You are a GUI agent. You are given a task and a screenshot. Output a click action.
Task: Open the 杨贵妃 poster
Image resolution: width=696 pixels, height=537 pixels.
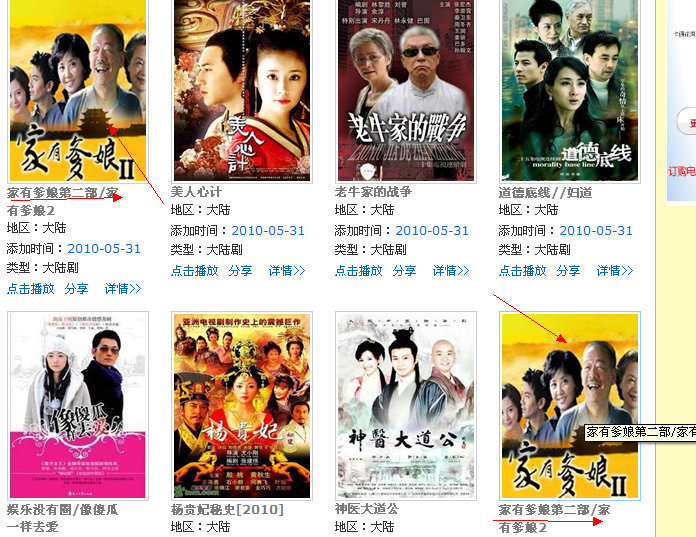(x=243, y=405)
